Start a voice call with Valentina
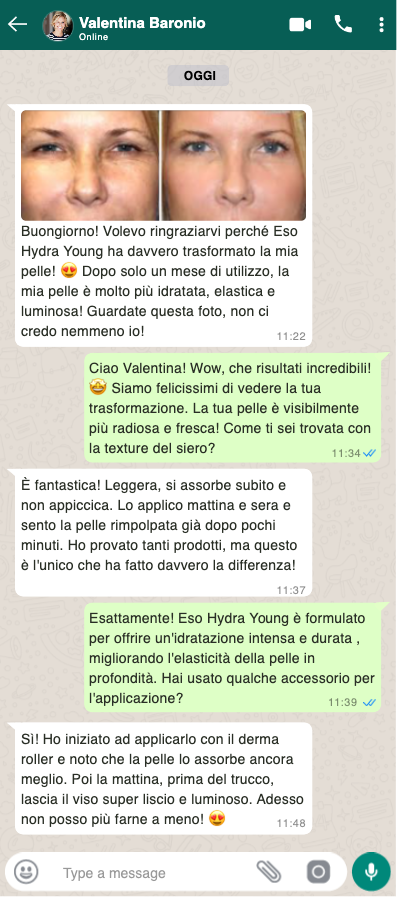 pos(343,24)
